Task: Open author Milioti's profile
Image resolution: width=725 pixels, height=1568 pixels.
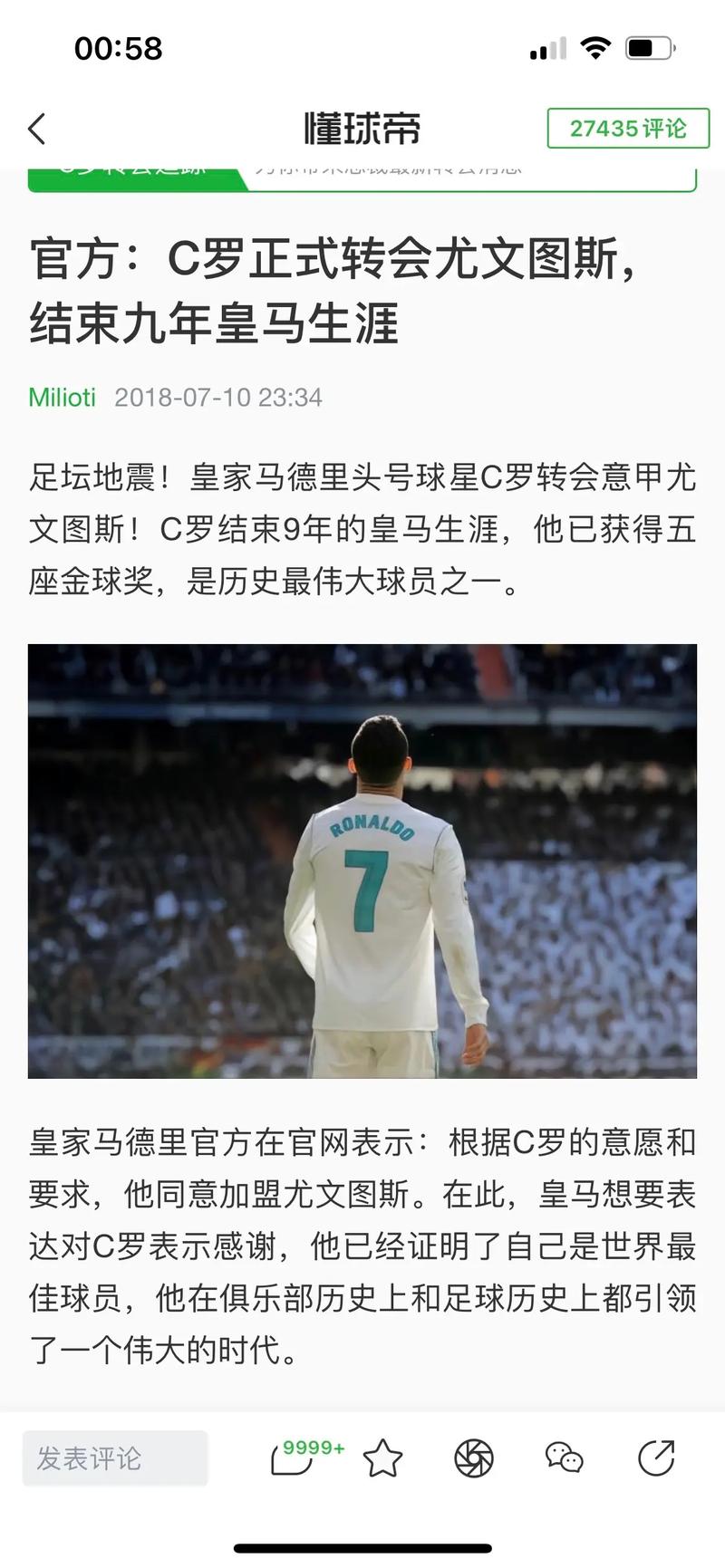Action: 63,398
